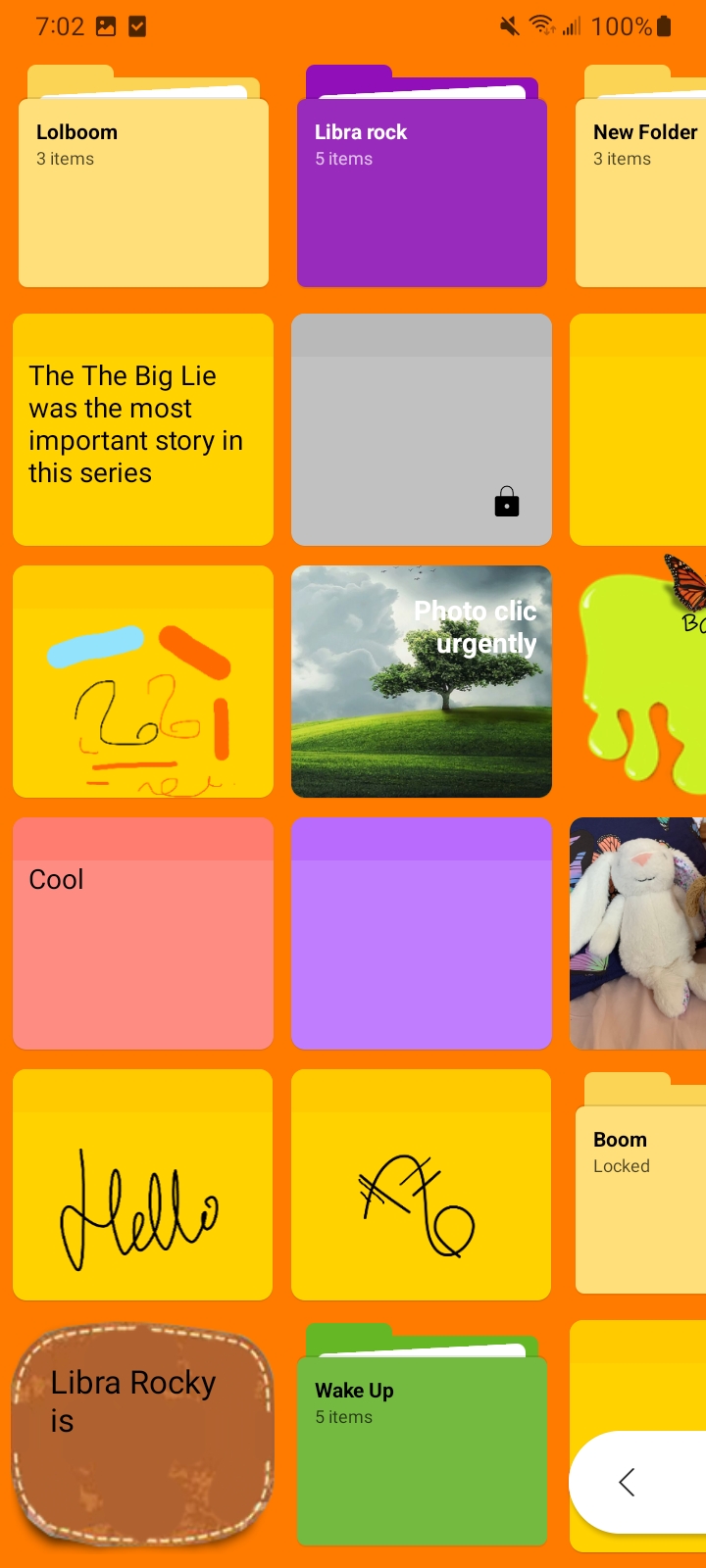Open the handwritten Hello note
Image resolution: width=706 pixels, height=1568 pixels.
143,1185
